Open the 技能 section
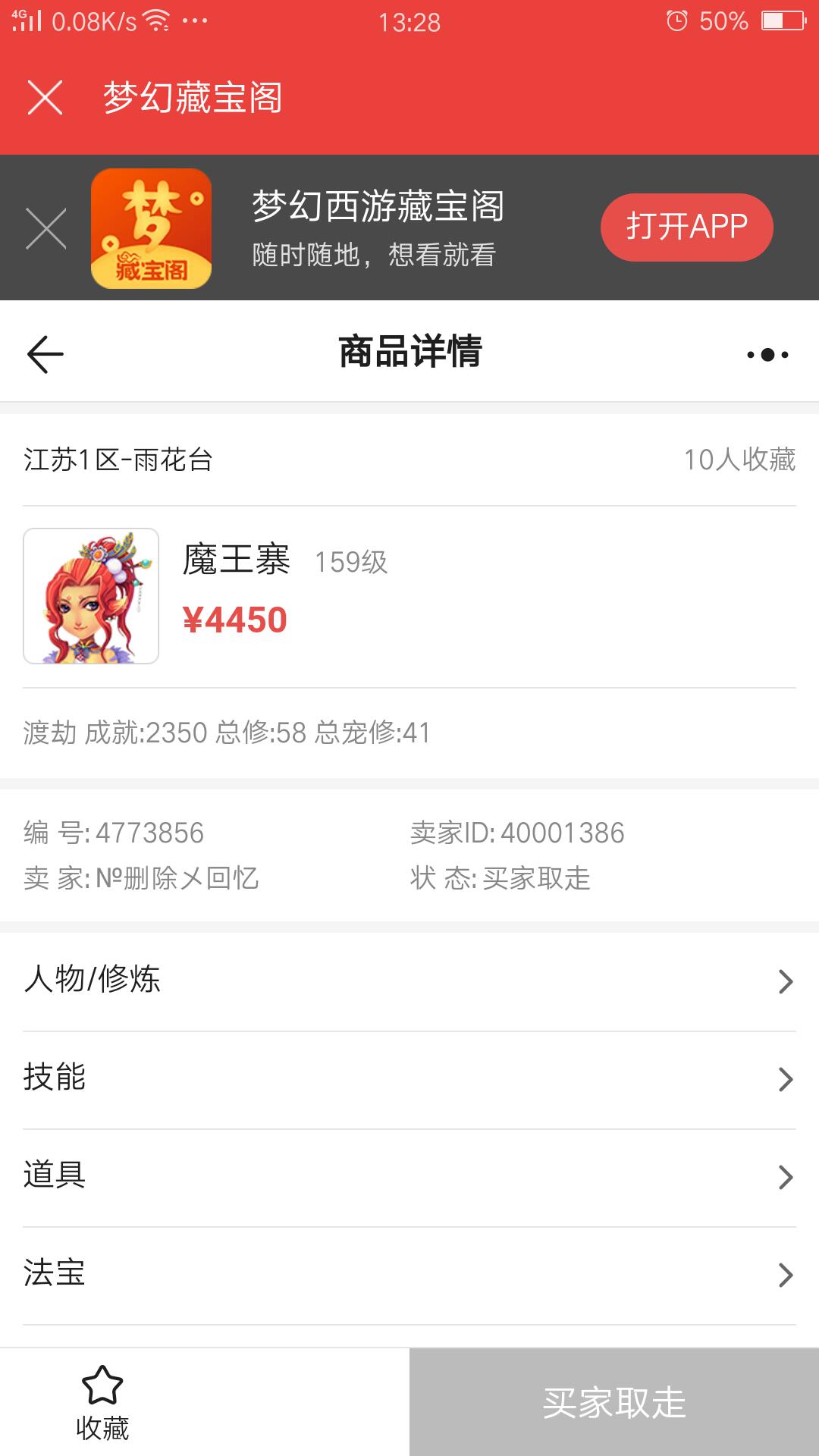819x1456 pixels. [x=409, y=1078]
